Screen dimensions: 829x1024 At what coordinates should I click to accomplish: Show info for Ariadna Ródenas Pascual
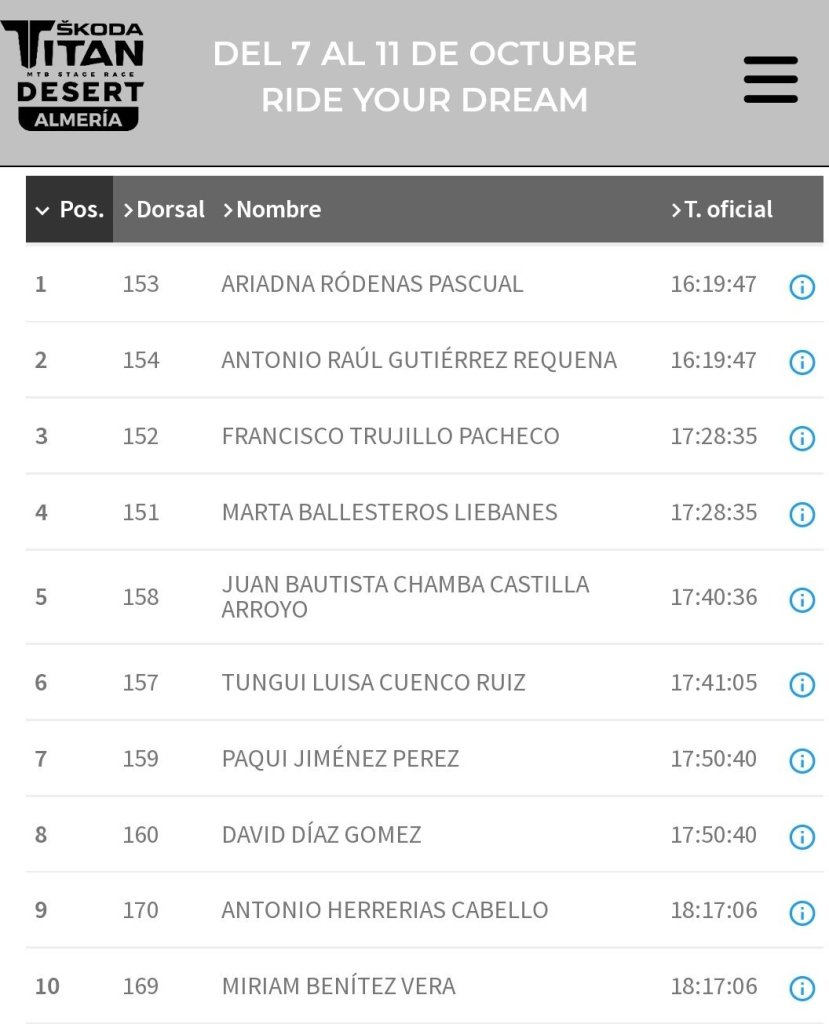[802, 287]
